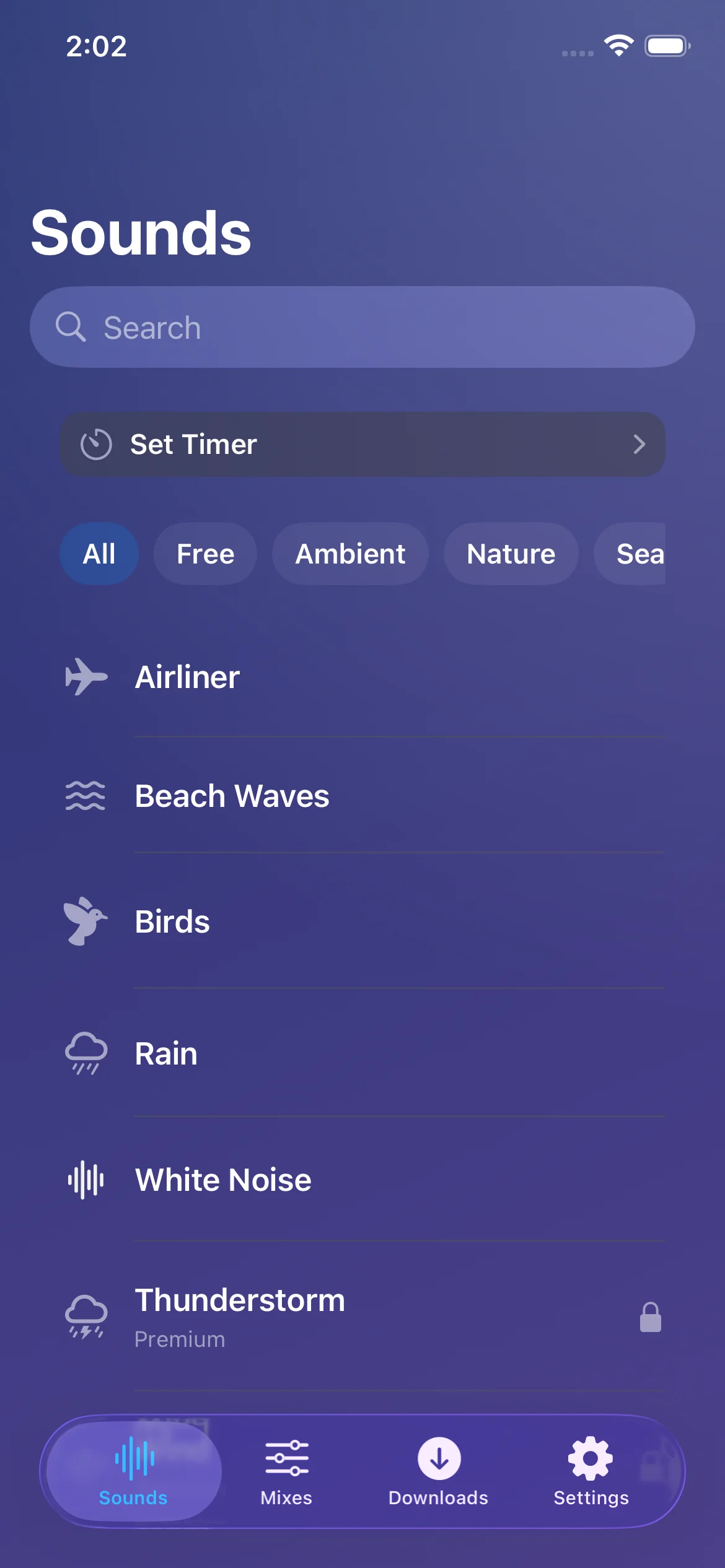The width and height of the screenshot is (725, 1568).
Task: Expand the Set Timer options
Action: point(362,444)
